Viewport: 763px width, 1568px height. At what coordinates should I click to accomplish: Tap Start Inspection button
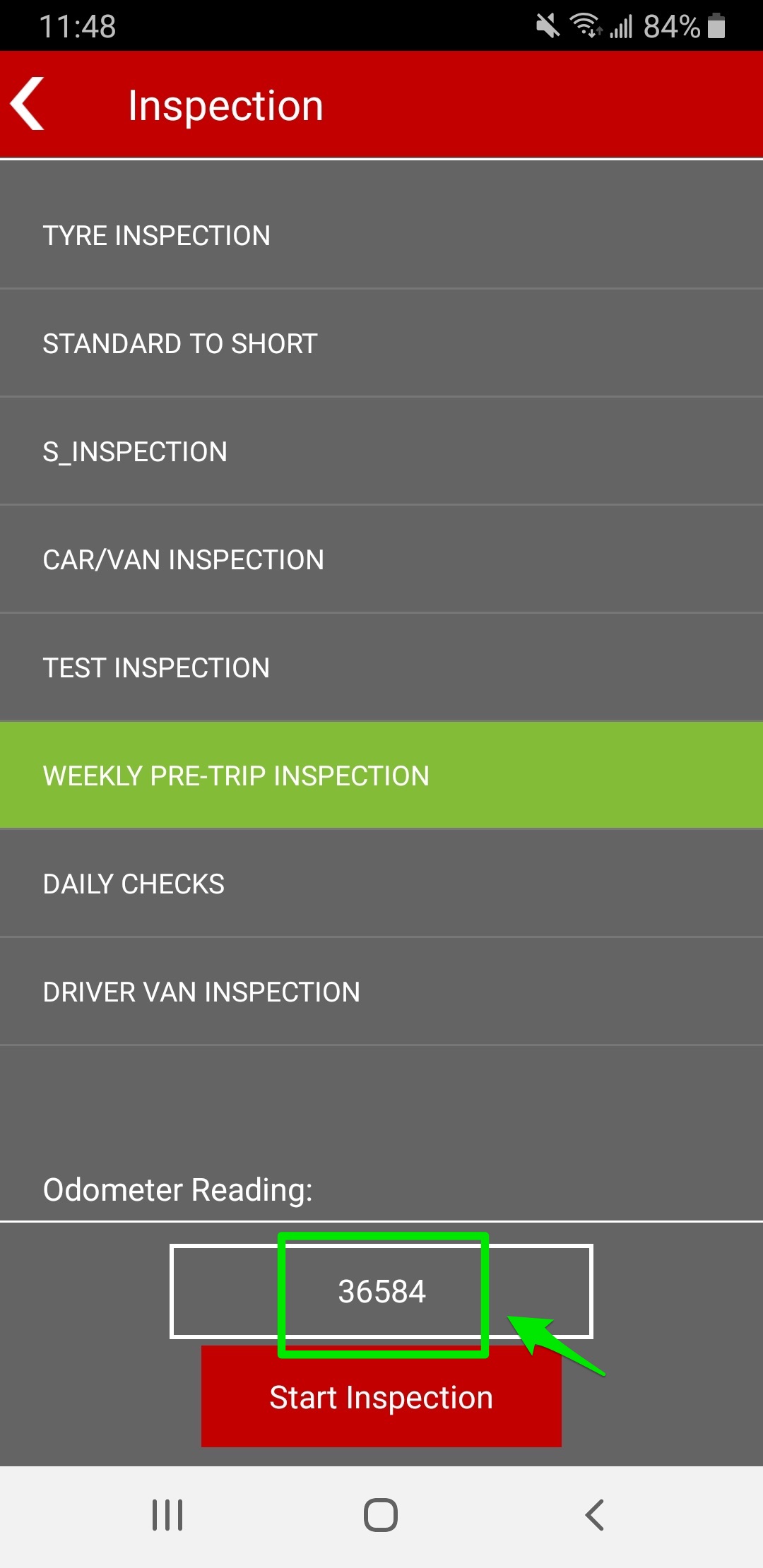pos(381,1397)
